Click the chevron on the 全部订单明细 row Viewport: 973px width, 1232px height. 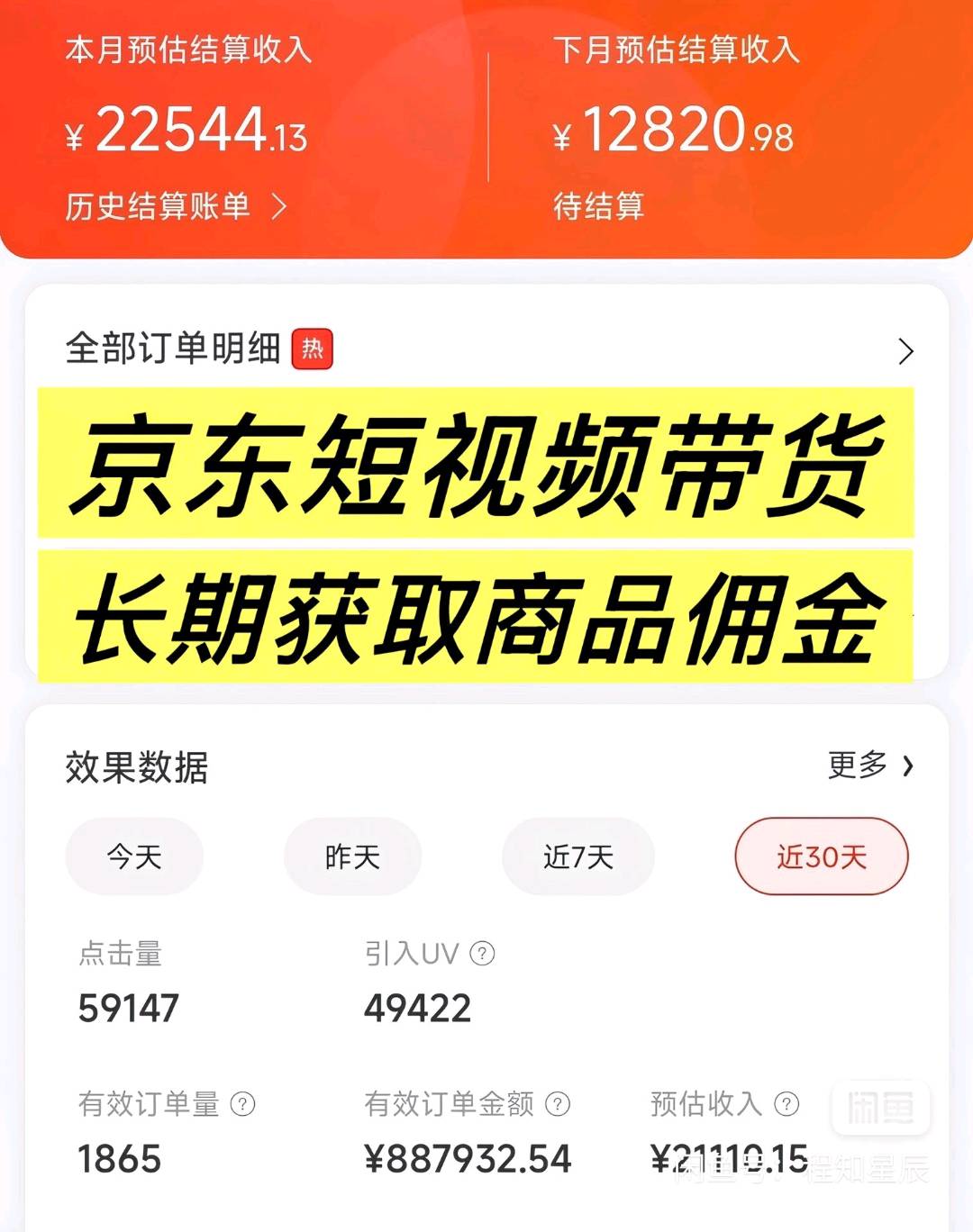[905, 352]
